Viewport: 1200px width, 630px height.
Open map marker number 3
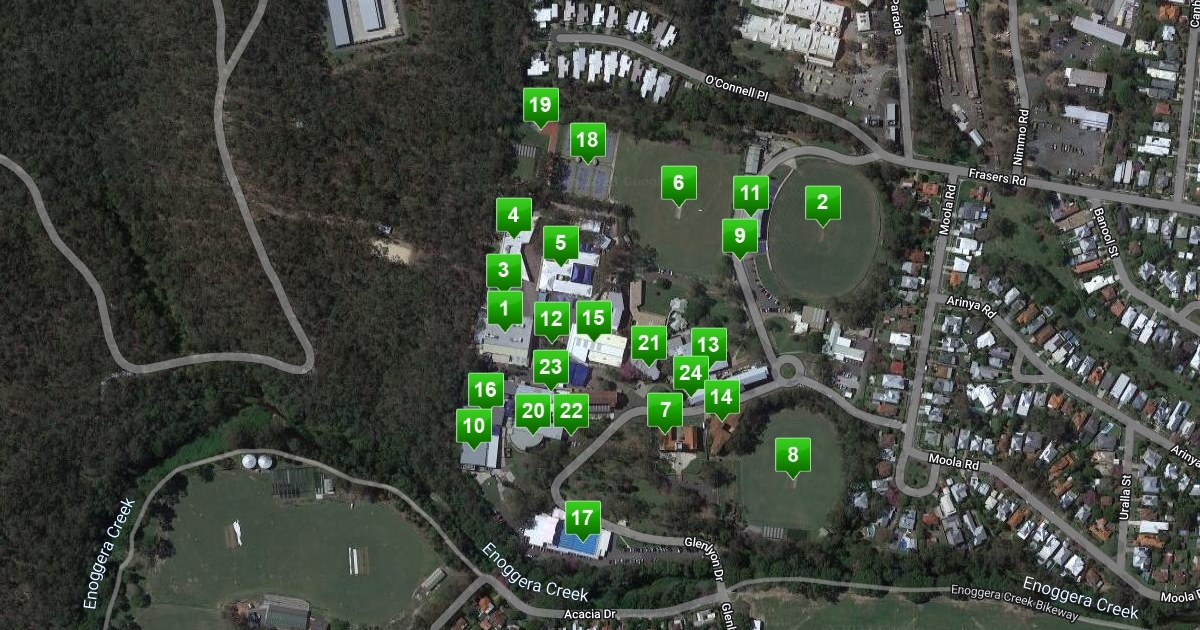click(504, 270)
